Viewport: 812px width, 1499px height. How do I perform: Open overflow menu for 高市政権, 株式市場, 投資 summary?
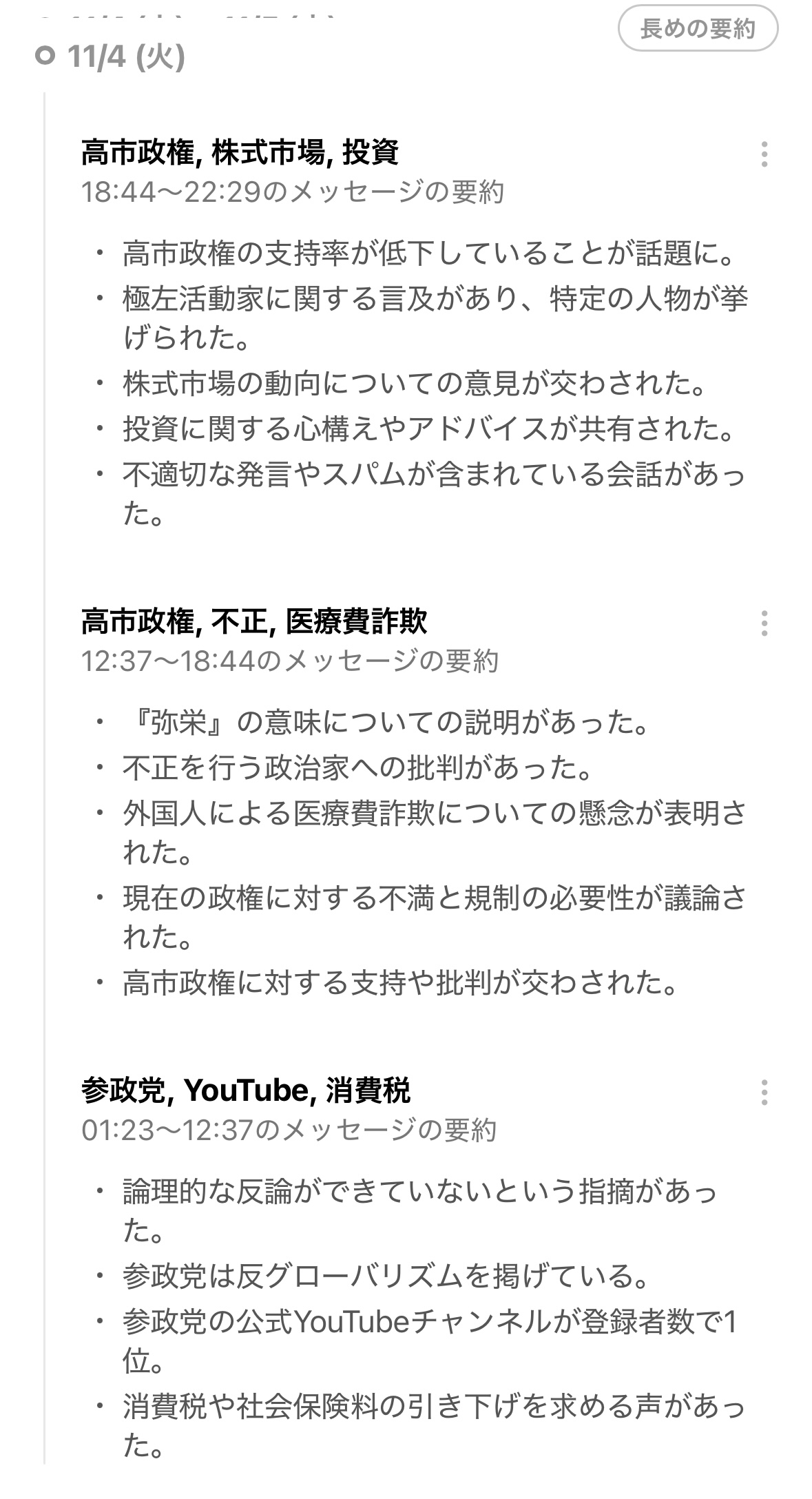click(x=764, y=154)
